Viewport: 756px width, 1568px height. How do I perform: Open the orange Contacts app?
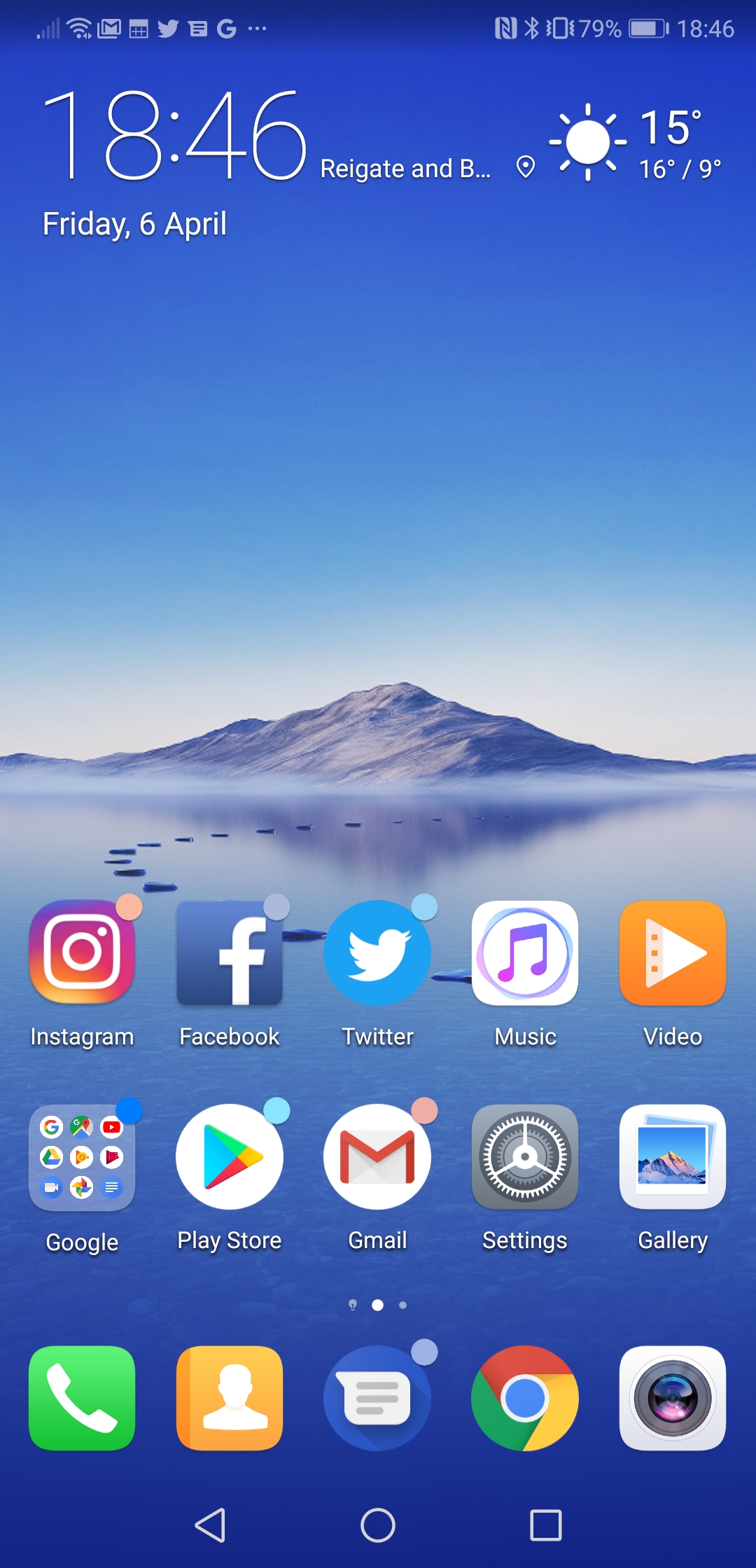tap(230, 1398)
